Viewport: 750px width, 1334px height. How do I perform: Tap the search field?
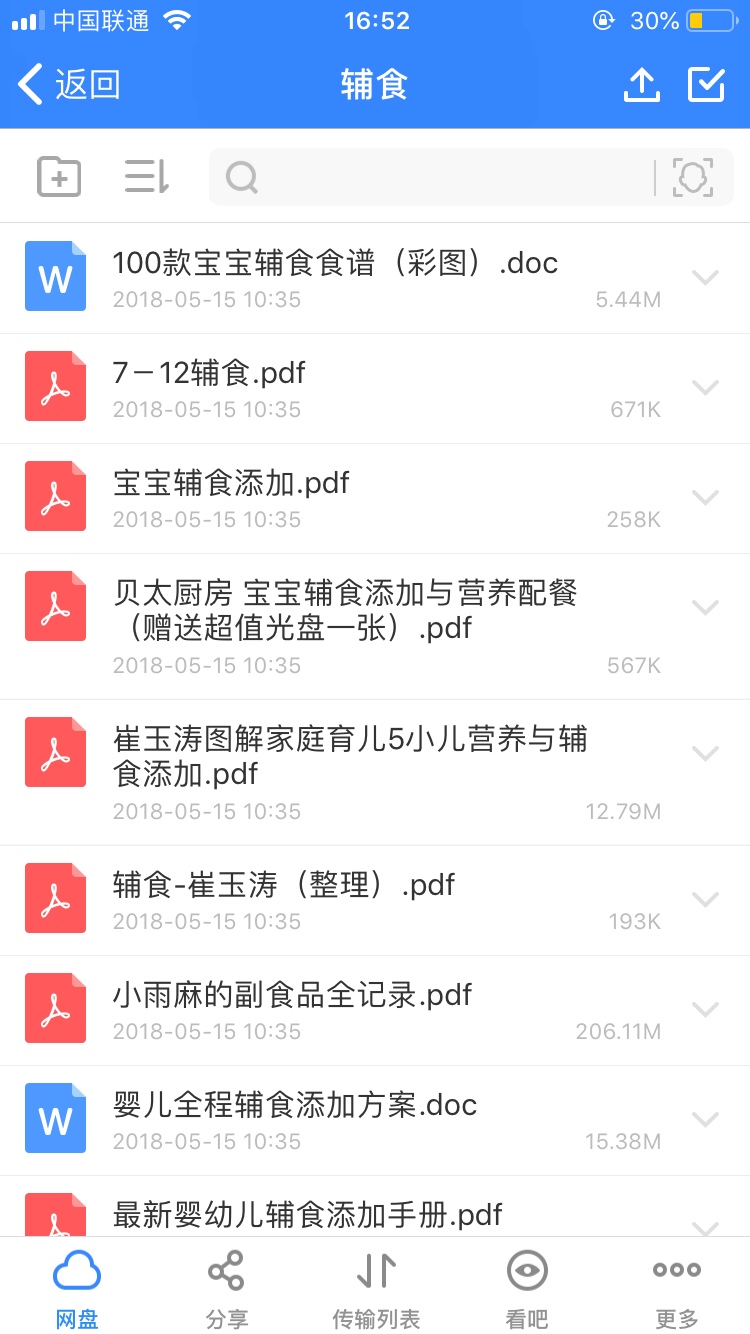coord(430,177)
